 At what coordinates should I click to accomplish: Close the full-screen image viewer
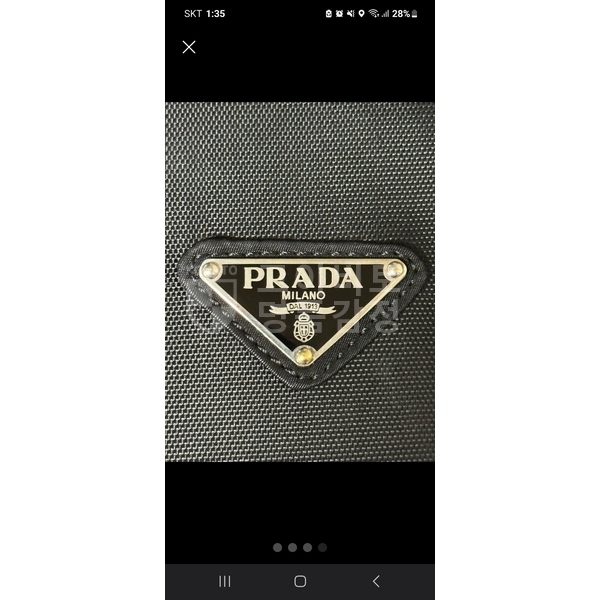(x=189, y=47)
